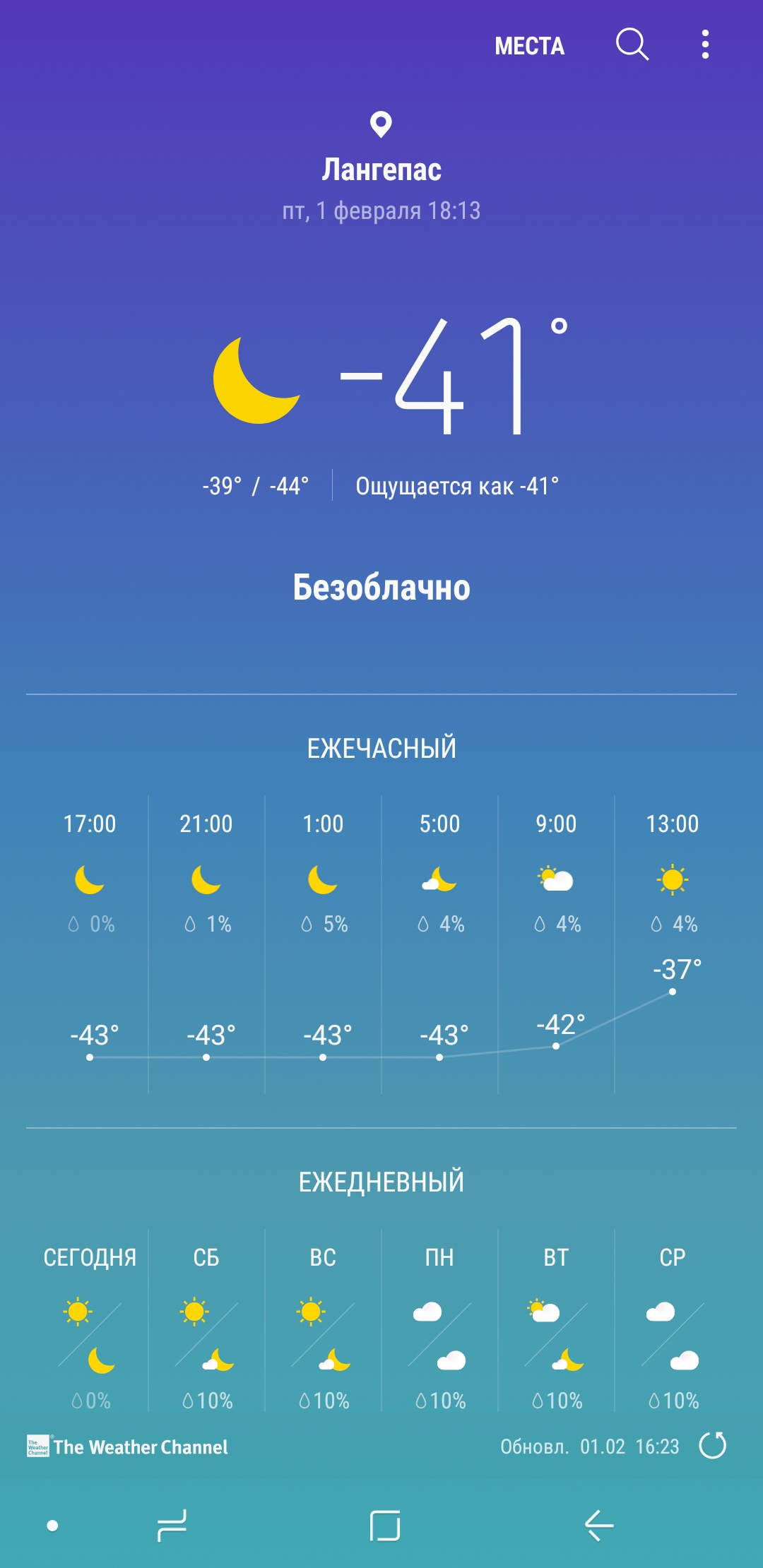The width and height of the screenshot is (763, 1568).
Task: Open the three-dot overflow menu
Action: coord(704,44)
